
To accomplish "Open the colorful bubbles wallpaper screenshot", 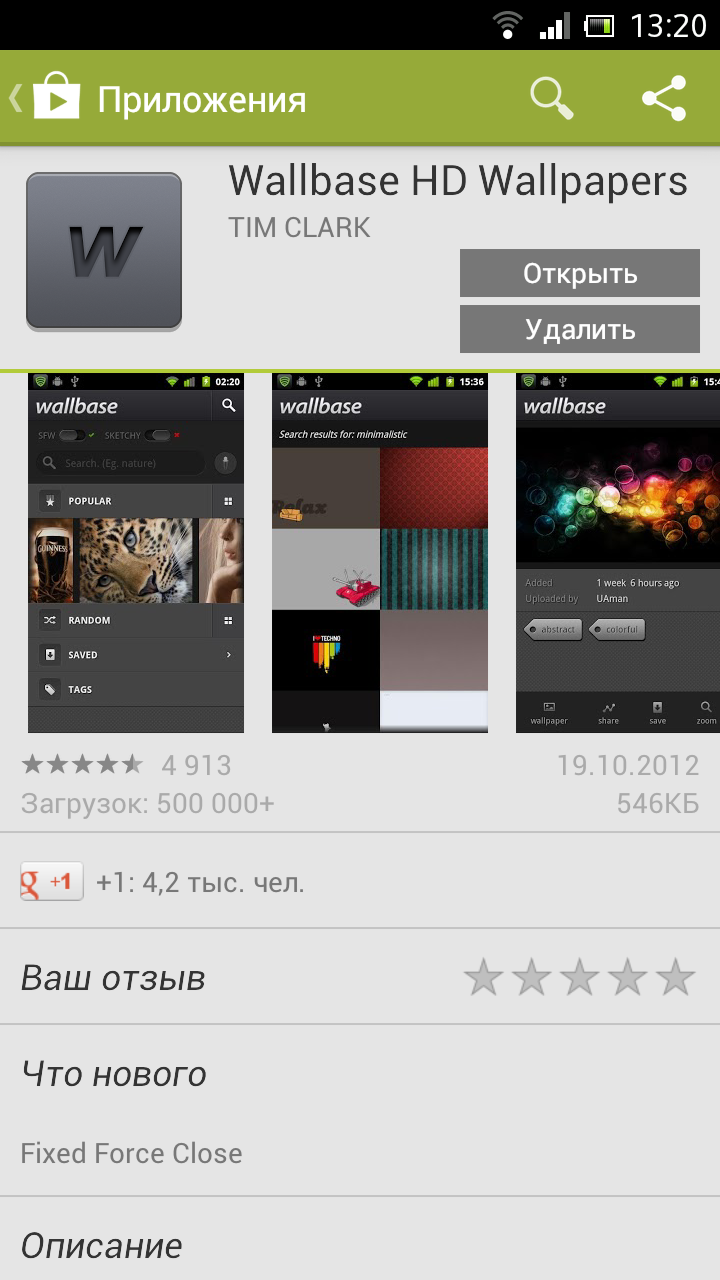I will pyautogui.click(x=618, y=553).
